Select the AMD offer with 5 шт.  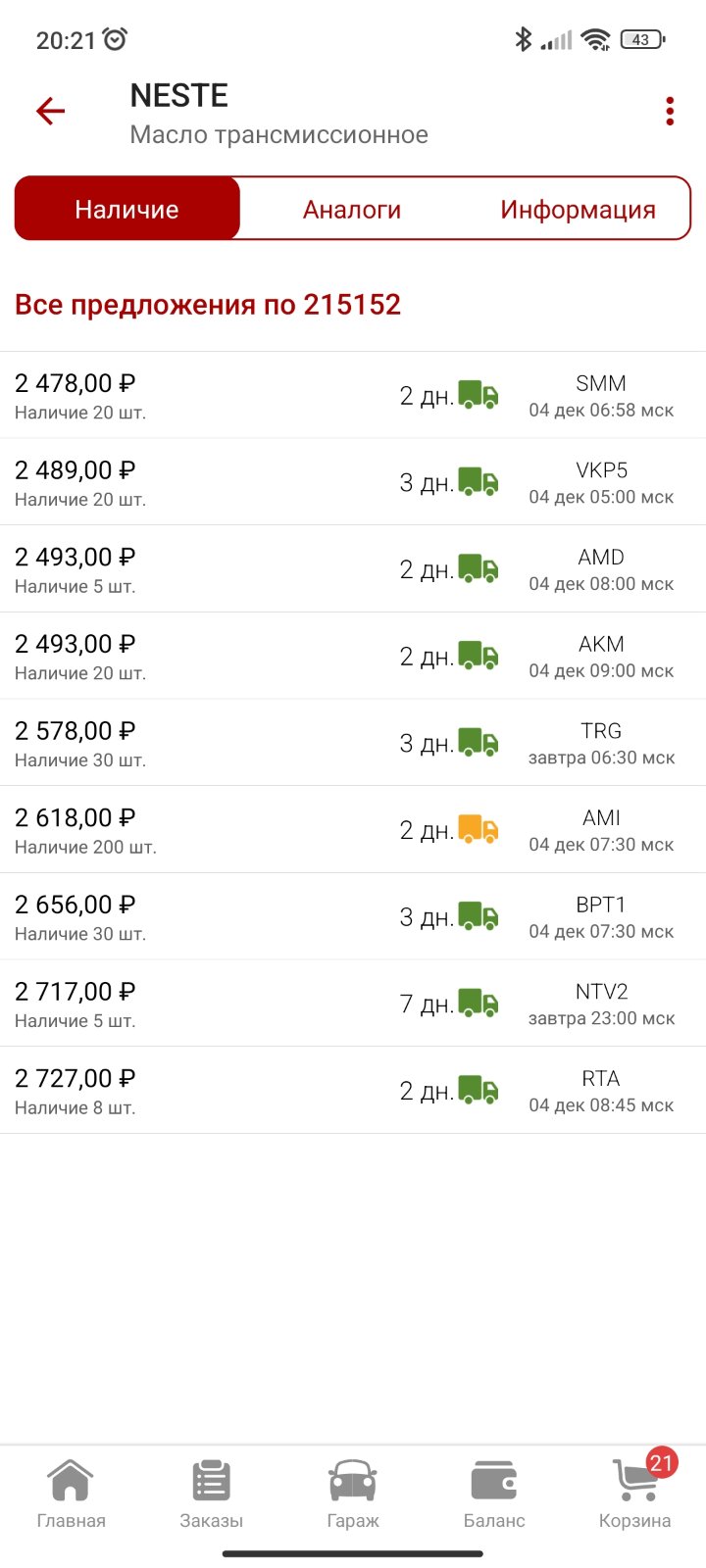353,569
